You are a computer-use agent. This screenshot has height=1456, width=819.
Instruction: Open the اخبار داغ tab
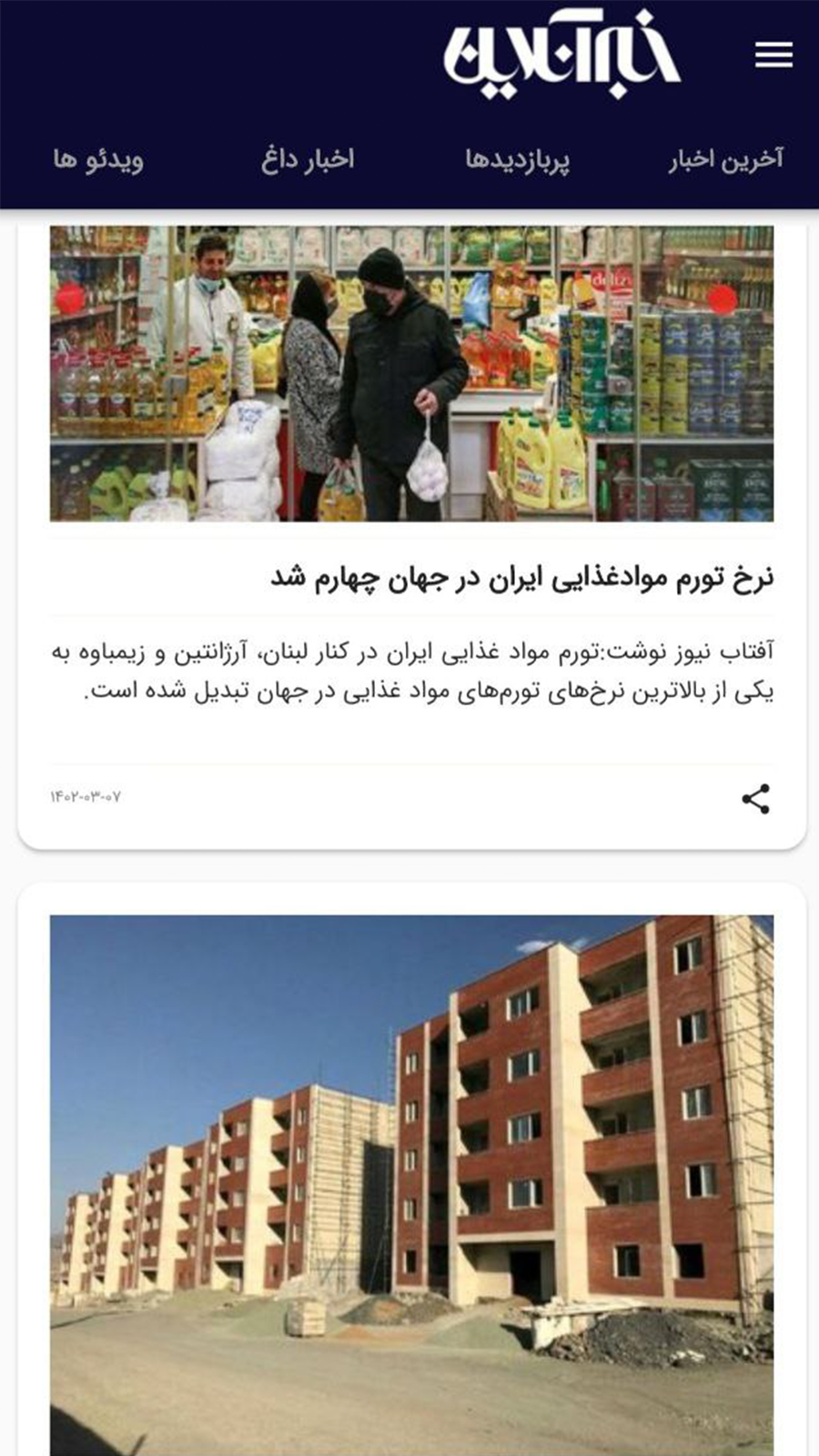point(307,160)
